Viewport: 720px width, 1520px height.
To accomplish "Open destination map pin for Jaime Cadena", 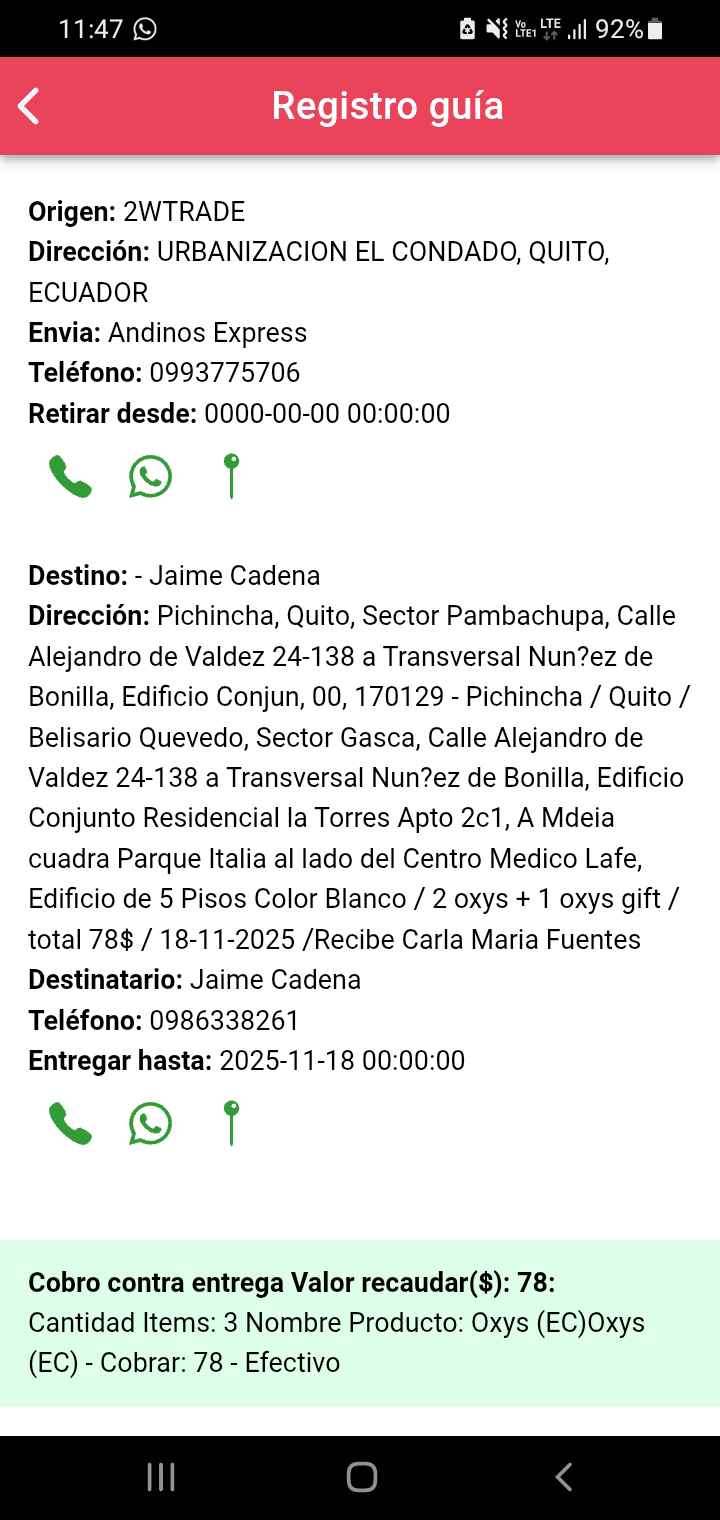I will coord(231,1123).
